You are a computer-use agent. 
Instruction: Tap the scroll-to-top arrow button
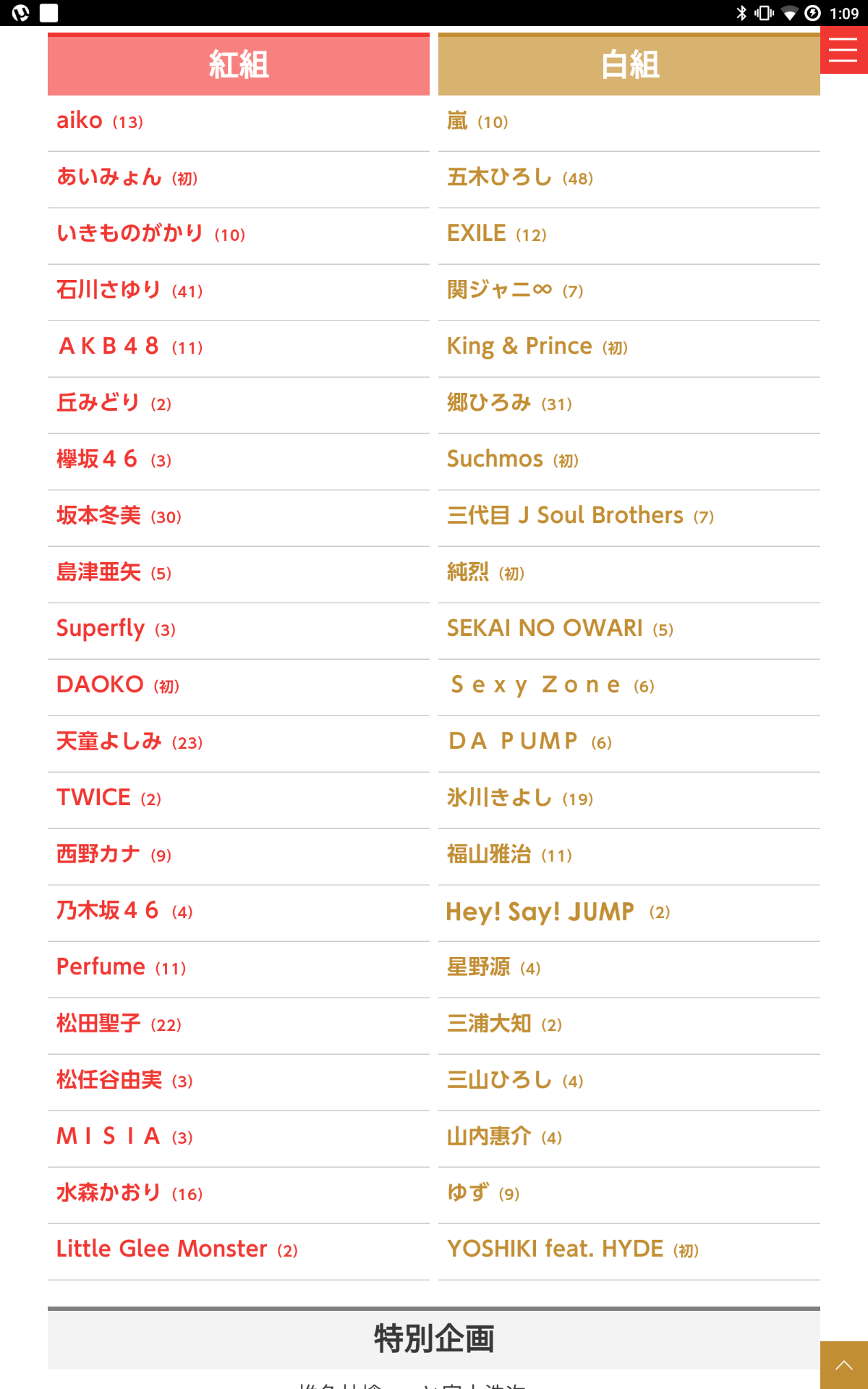(x=843, y=1364)
